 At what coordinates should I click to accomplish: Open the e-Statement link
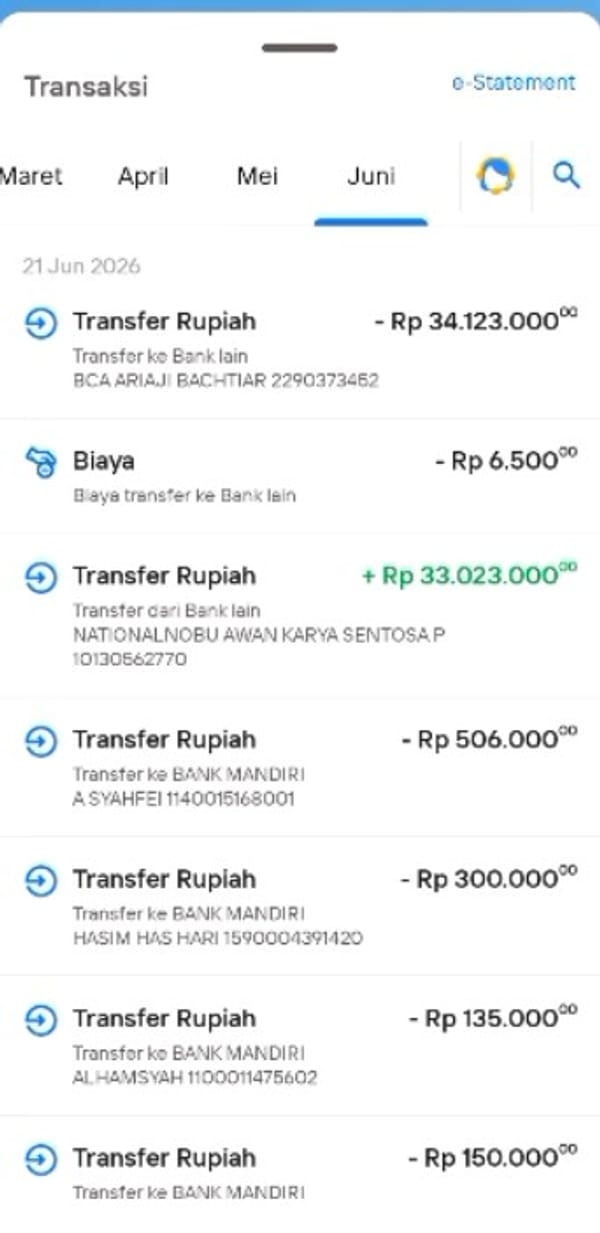[x=513, y=83]
